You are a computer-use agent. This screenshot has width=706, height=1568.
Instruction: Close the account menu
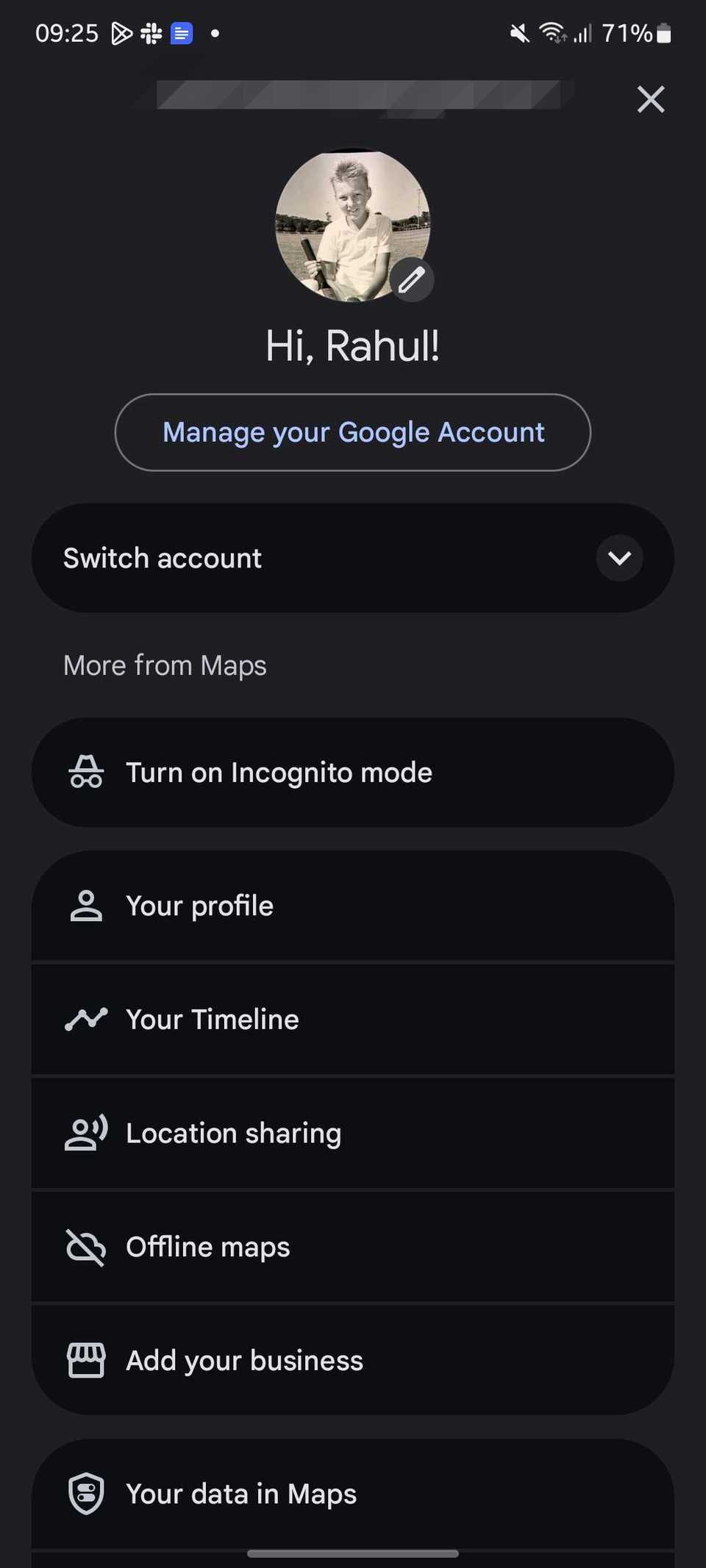pos(651,99)
